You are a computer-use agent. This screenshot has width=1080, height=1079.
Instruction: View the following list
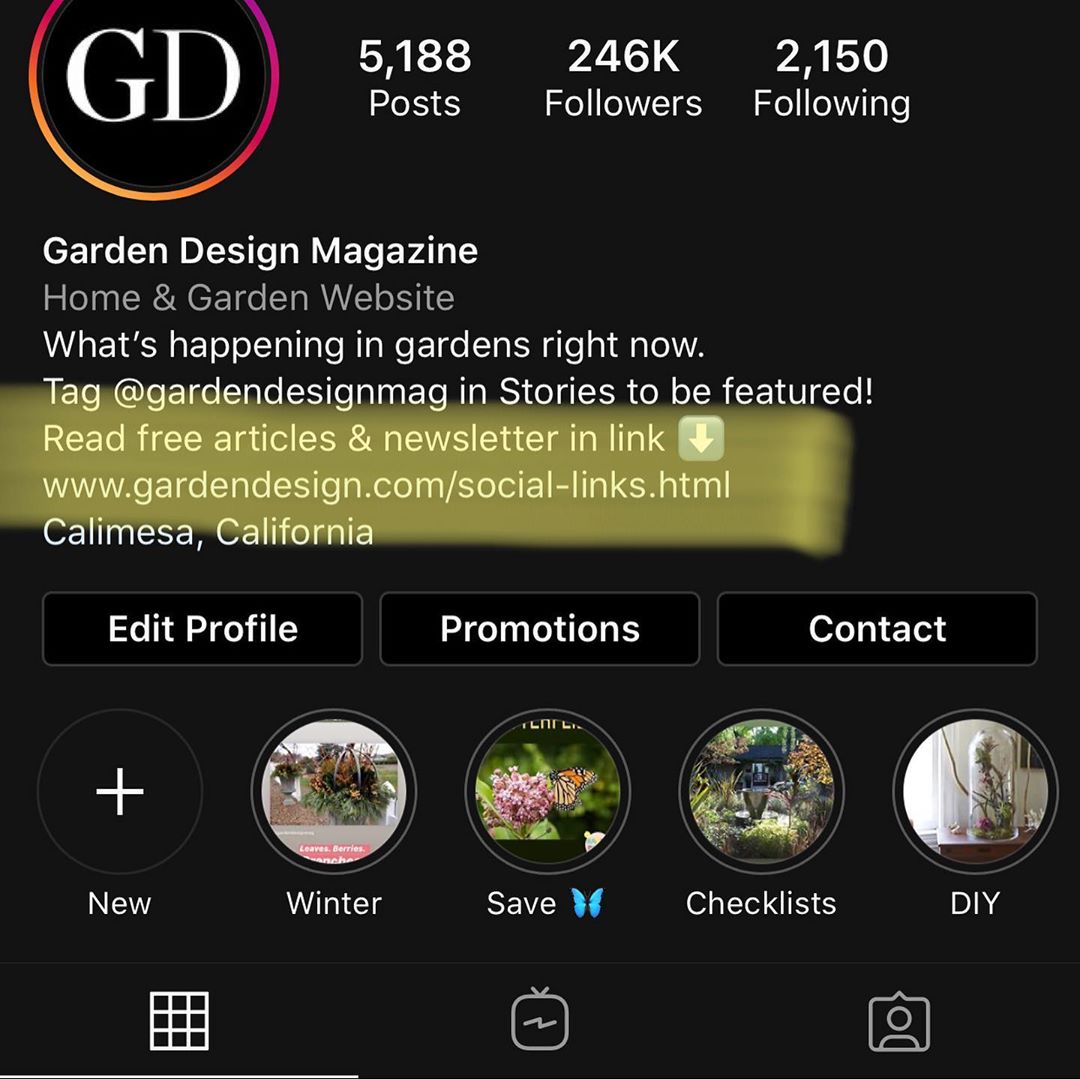[x=831, y=78]
